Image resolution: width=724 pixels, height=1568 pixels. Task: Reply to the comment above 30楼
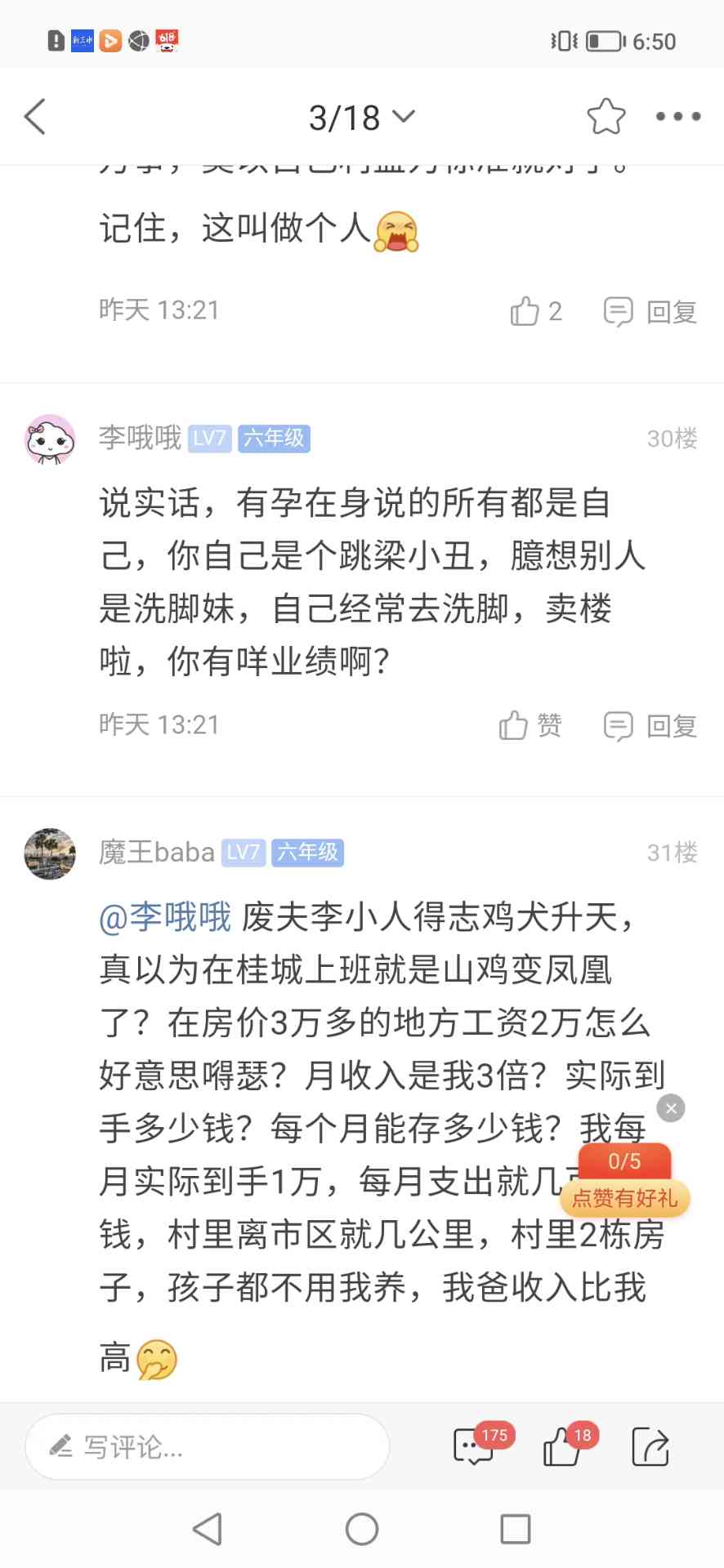[x=650, y=312]
